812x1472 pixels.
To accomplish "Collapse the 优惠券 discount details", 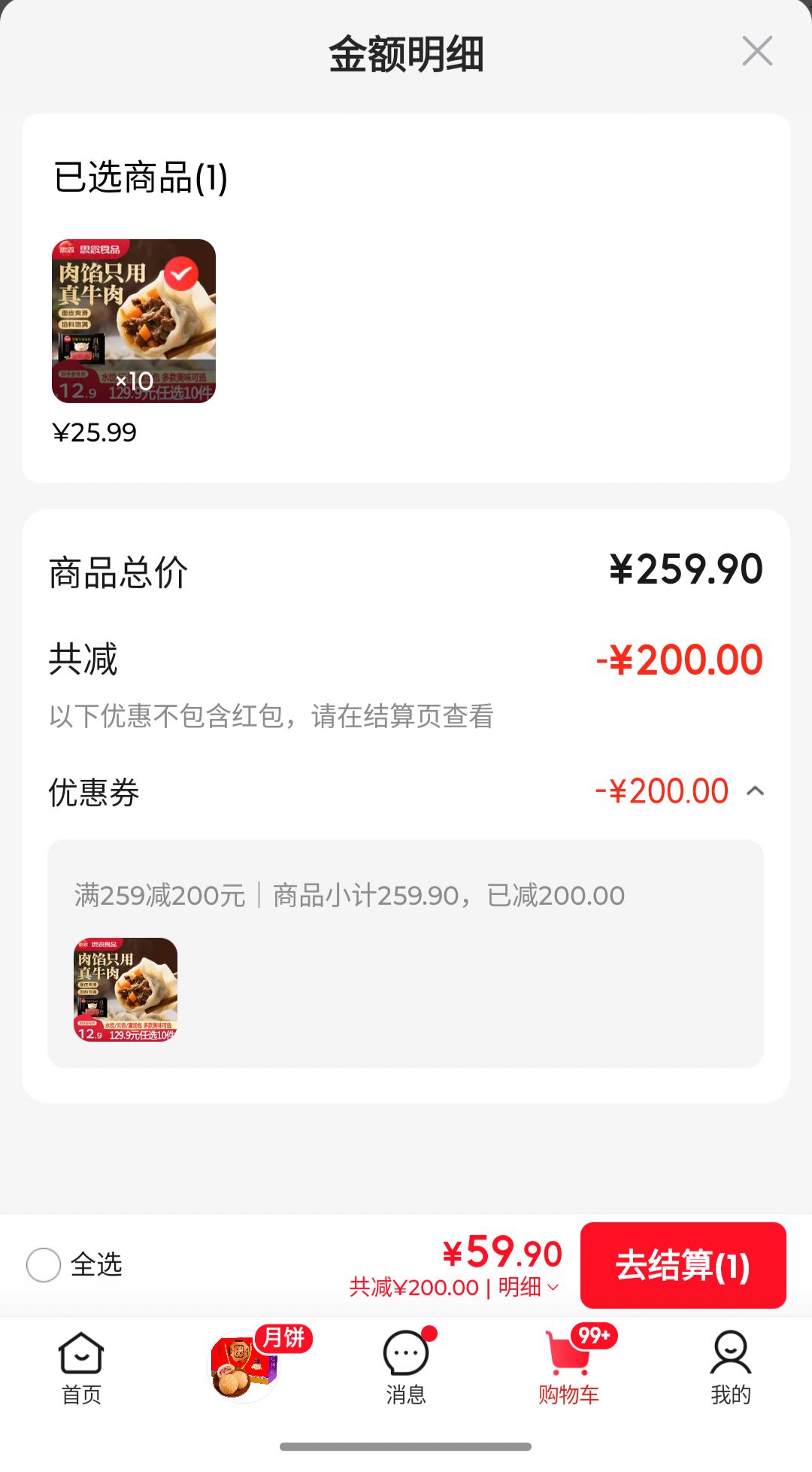I will pyautogui.click(x=756, y=791).
